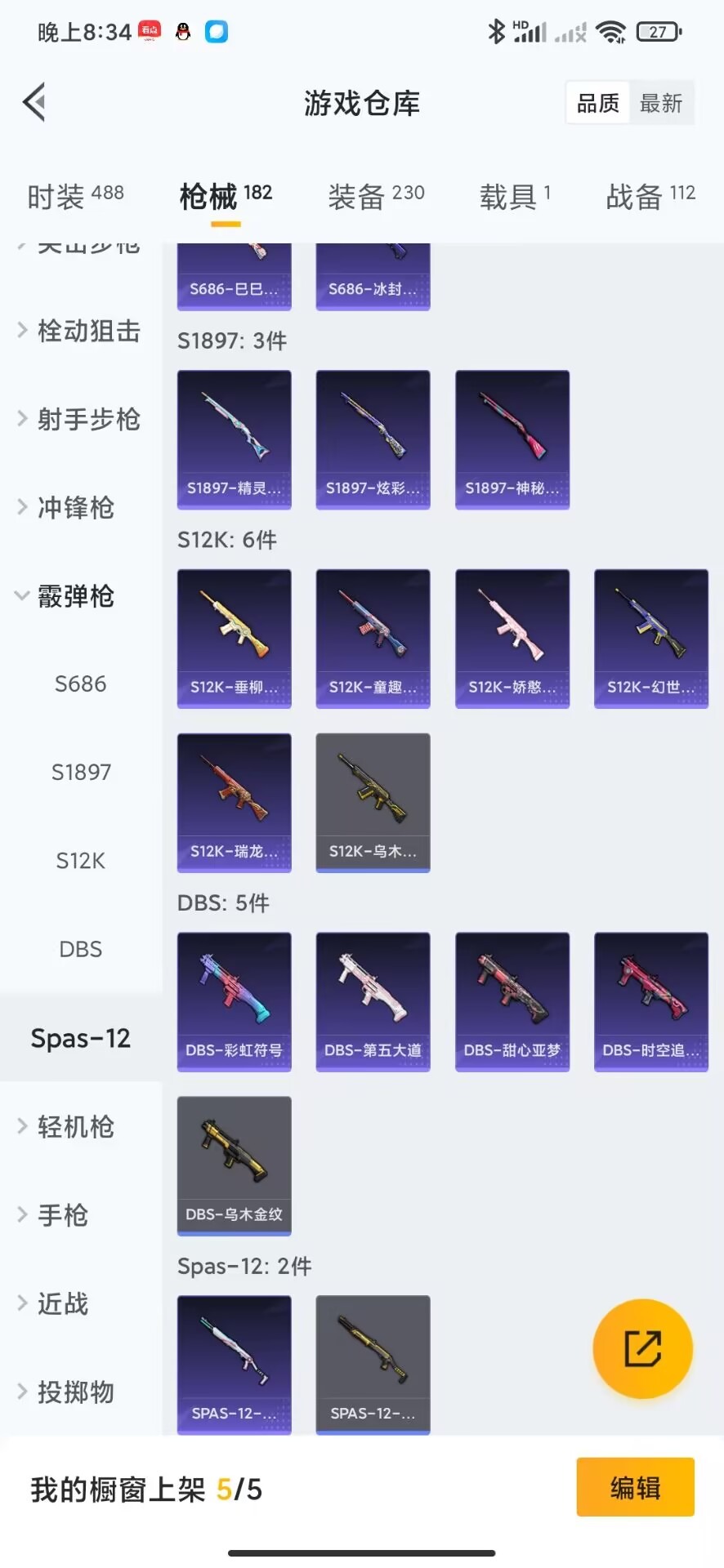Viewport: 724px width, 1568px height.
Task: Expand the 栓动狙击 category
Action: click(80, 331)
